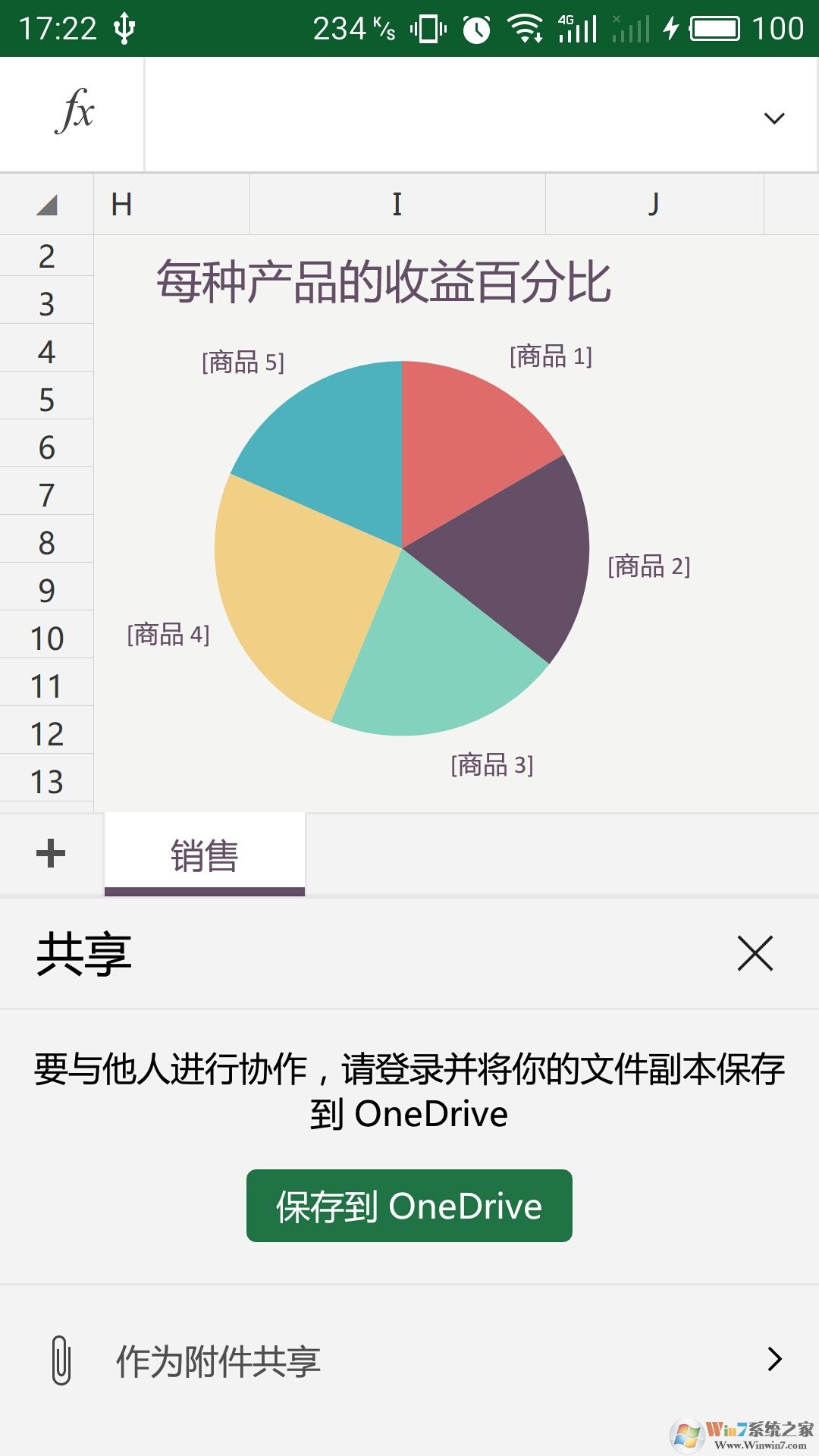
Task: Select column J header
Action: coord(654,204)
